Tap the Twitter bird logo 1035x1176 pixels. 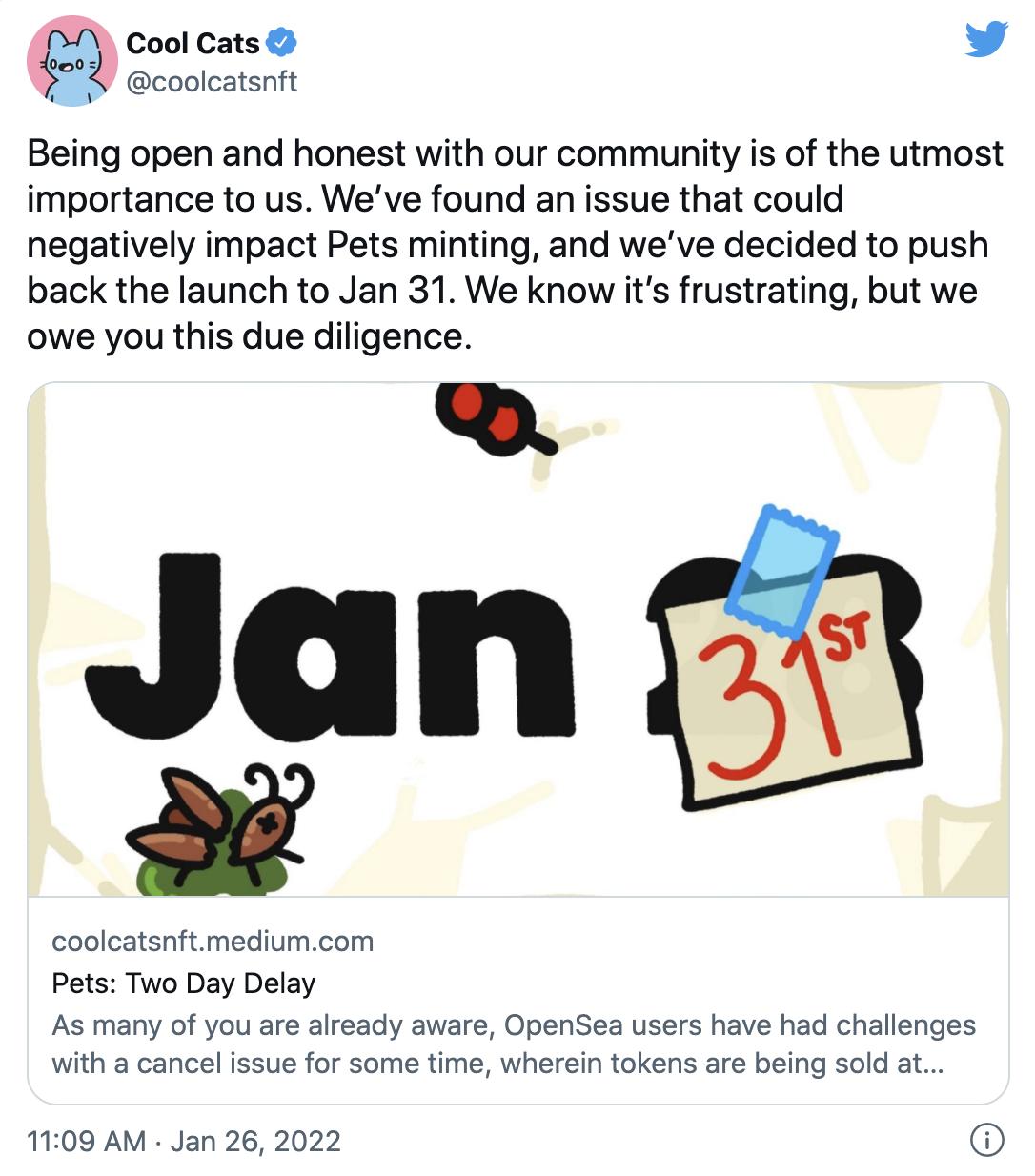(985, 40)
